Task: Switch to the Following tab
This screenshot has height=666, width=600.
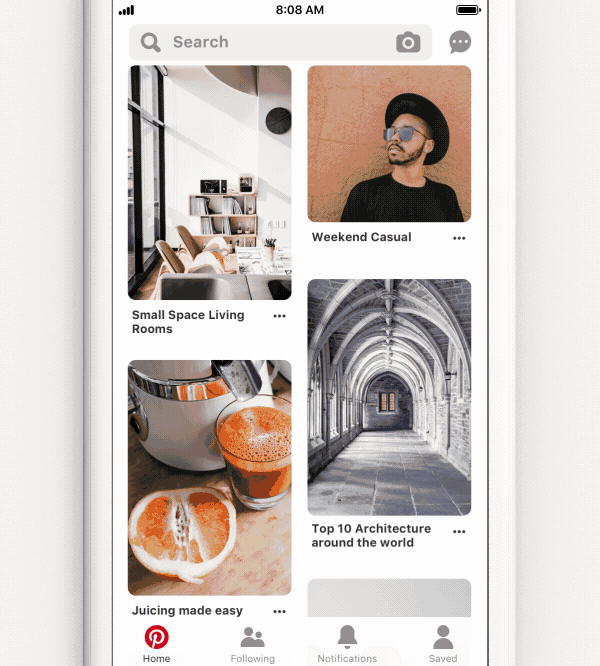Action: [253, 643]
